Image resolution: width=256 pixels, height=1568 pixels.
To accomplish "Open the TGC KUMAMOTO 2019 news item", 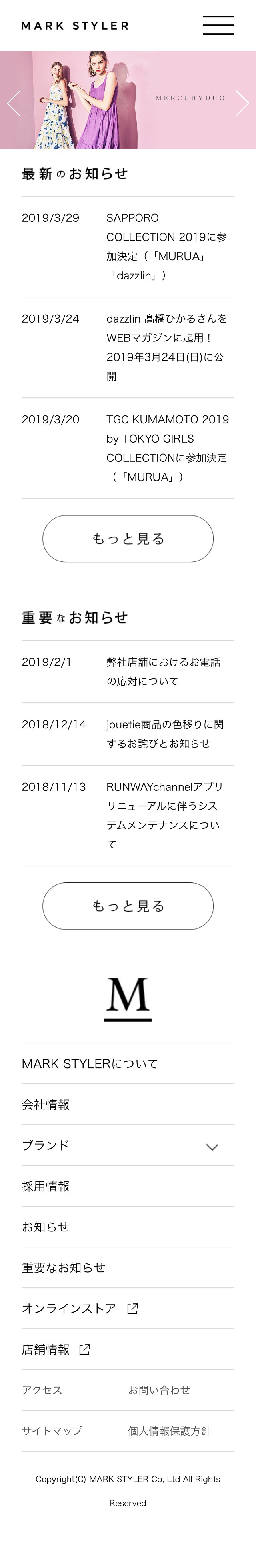I will pyautogui.click(x=167, y=448).
